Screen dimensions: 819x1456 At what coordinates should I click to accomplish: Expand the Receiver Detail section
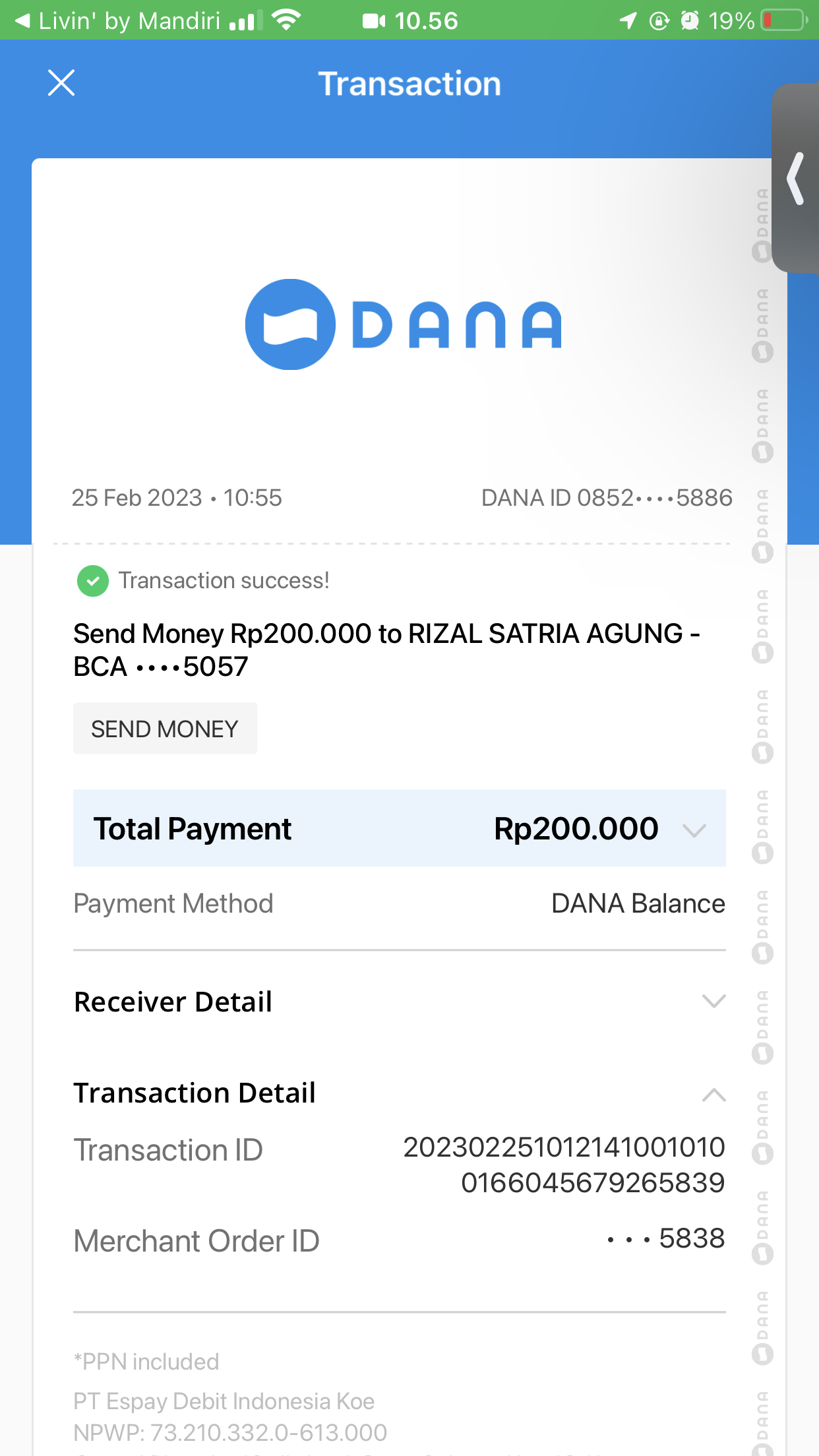pos(713,1002)
